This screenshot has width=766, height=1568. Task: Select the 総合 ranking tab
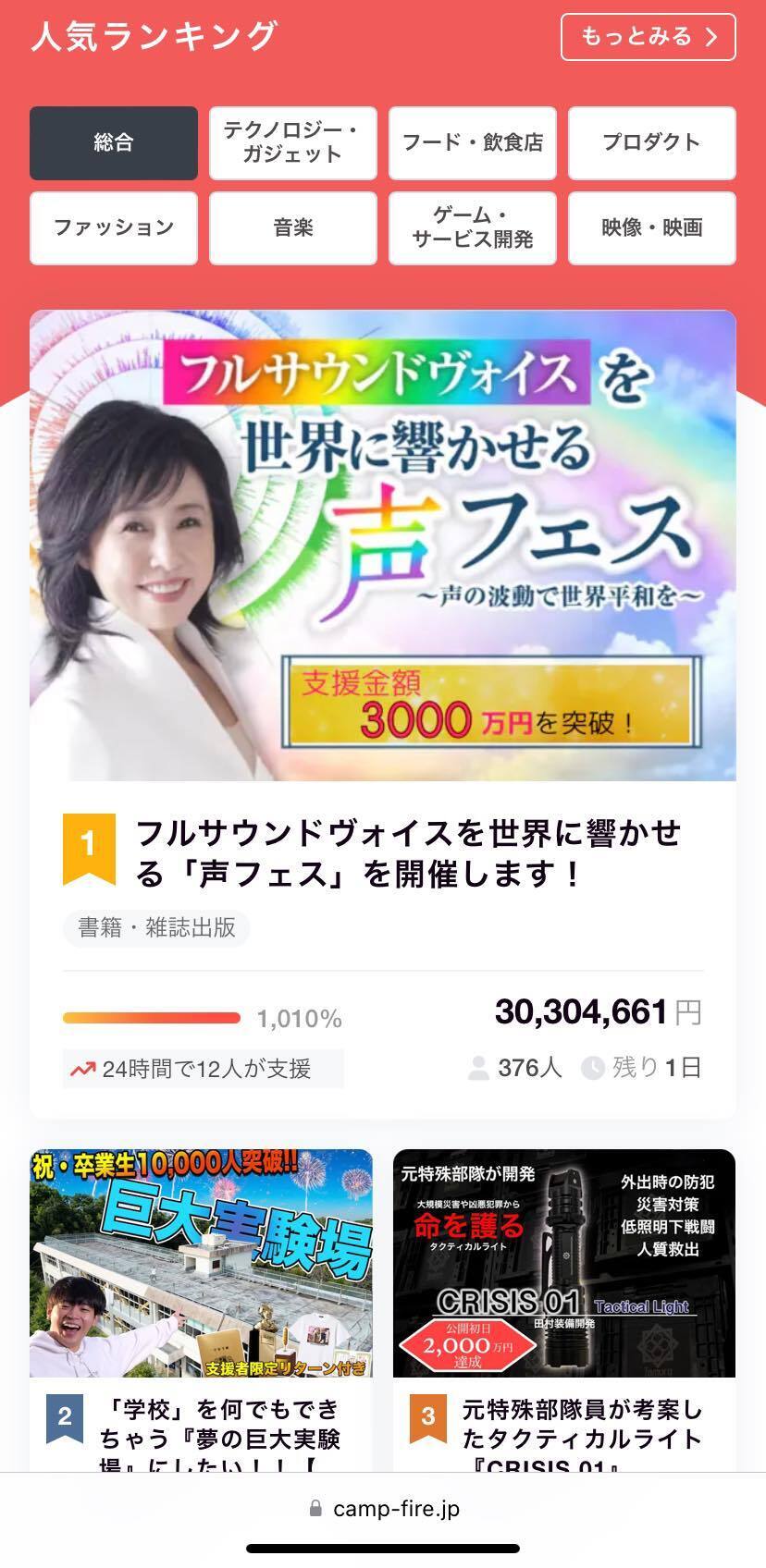click(x=114, y=142)
